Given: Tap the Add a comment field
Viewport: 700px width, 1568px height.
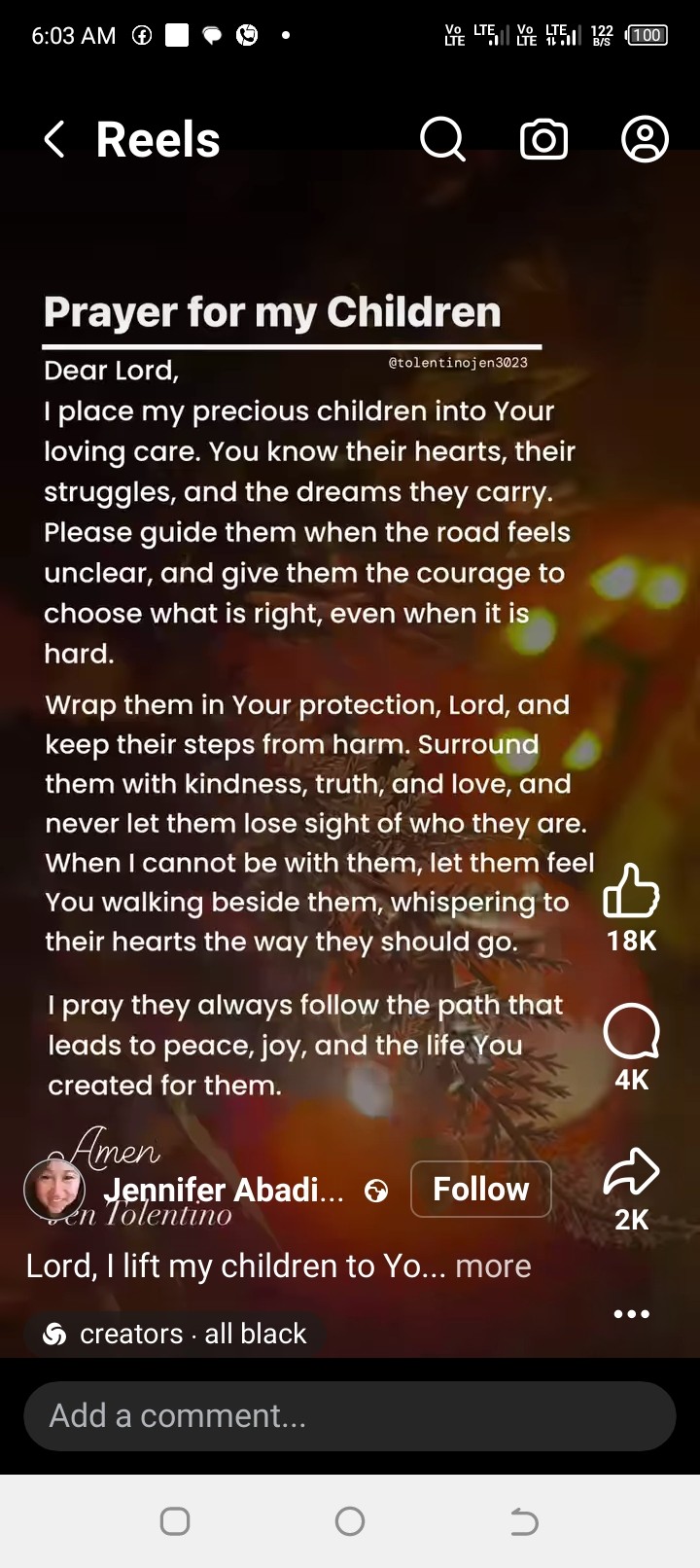Looking at the screenshot, I should (x=350, y=1415).
